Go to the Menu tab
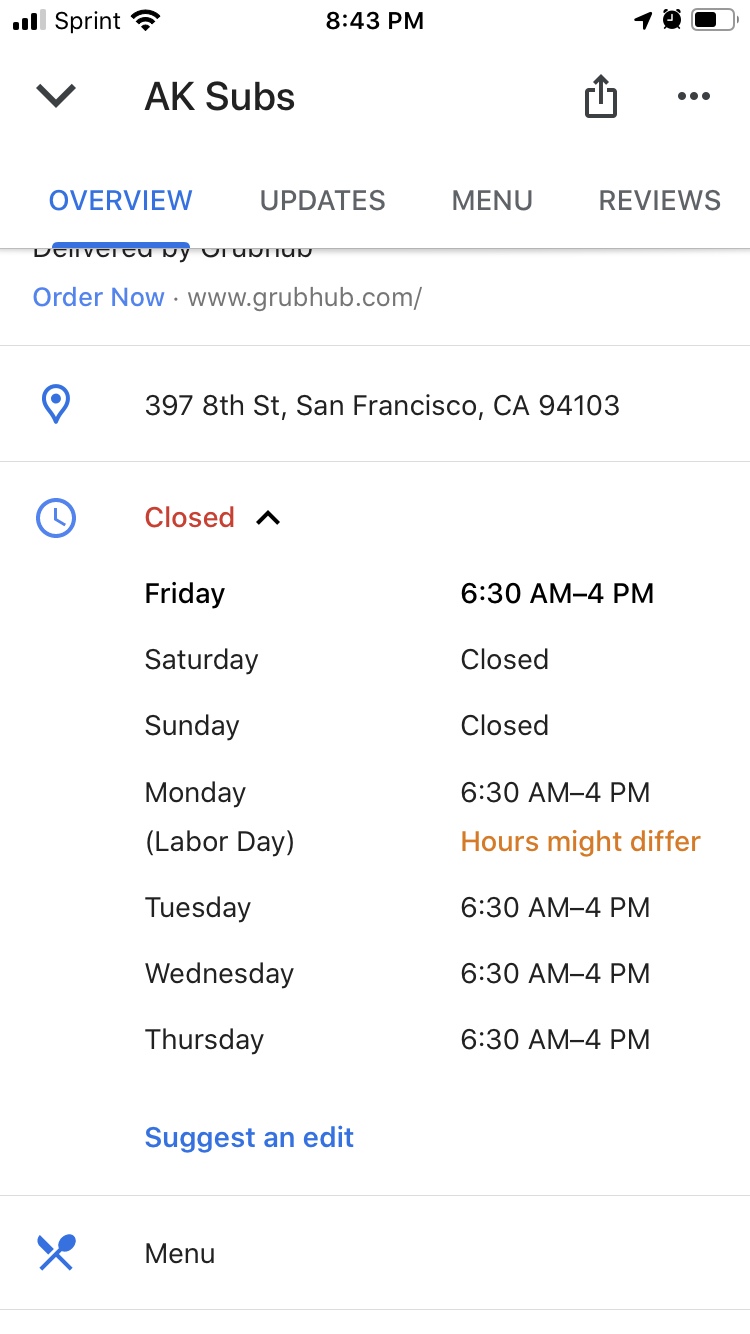Image resolution: width=750 pixels, height=1334 pixels. click(491, 200)
